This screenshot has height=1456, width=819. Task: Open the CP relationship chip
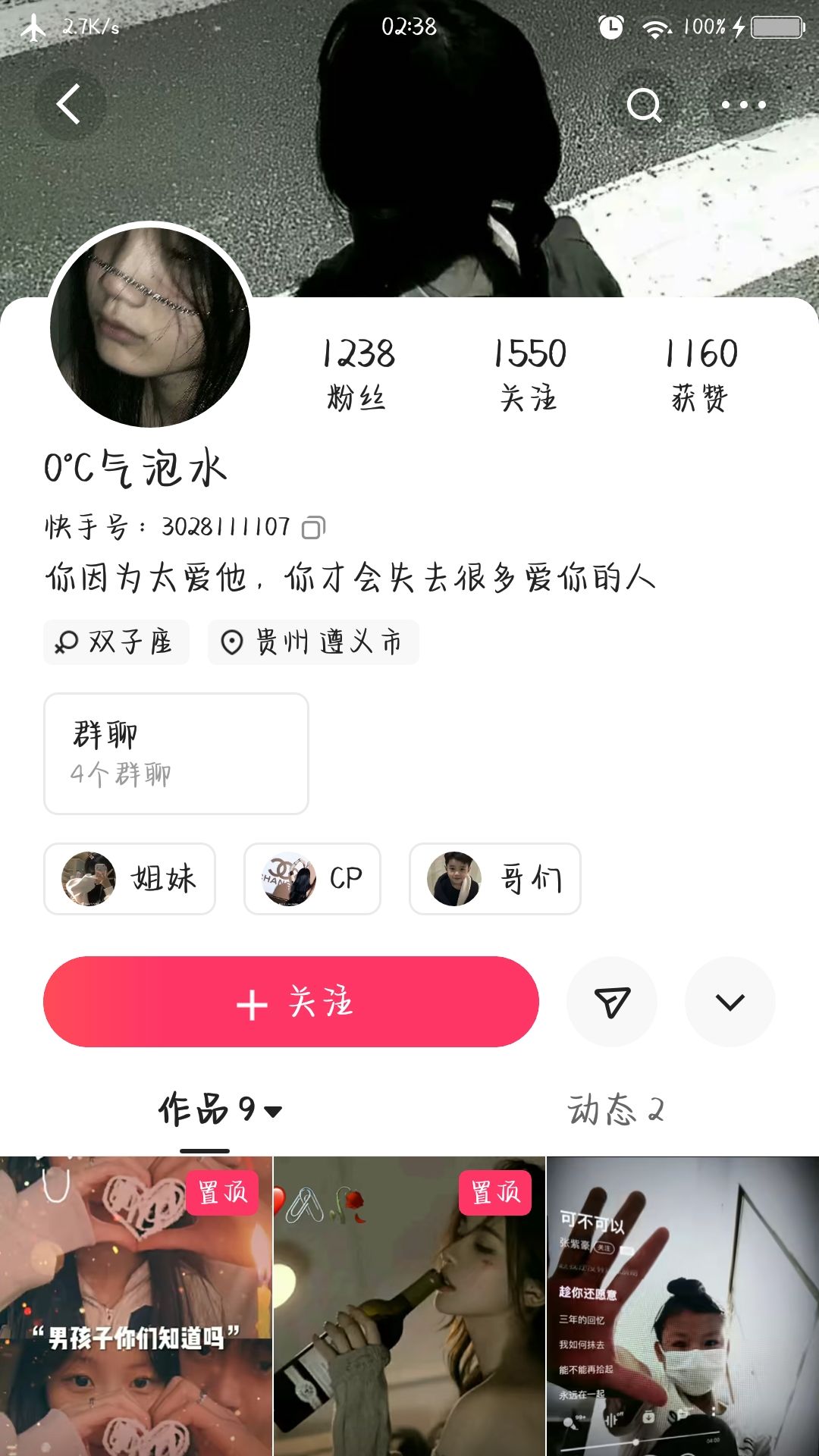pyautogui.click(x=312, y=879)
